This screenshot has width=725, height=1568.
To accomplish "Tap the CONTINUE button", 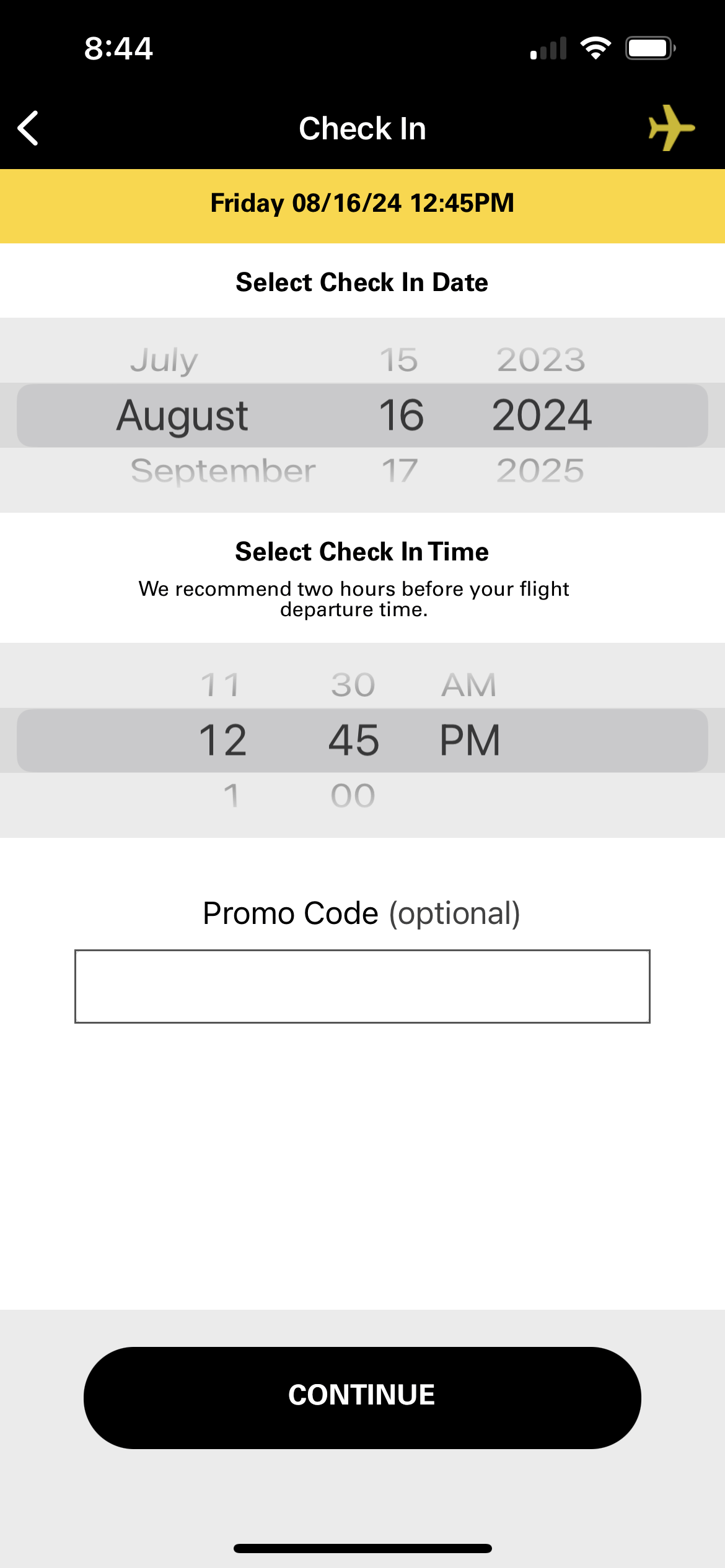I will point(362,1394).
